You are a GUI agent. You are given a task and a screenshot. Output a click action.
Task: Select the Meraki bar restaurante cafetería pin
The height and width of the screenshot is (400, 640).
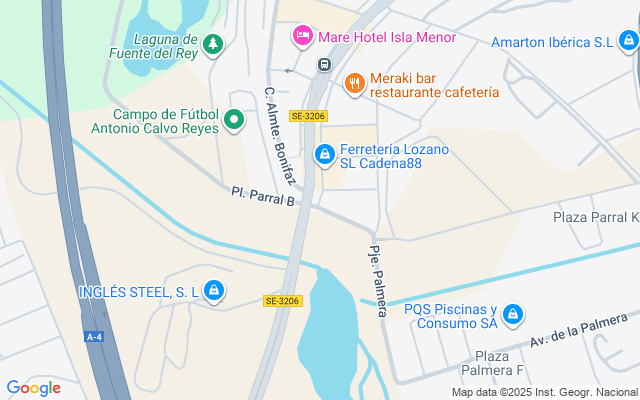(353, 83)
